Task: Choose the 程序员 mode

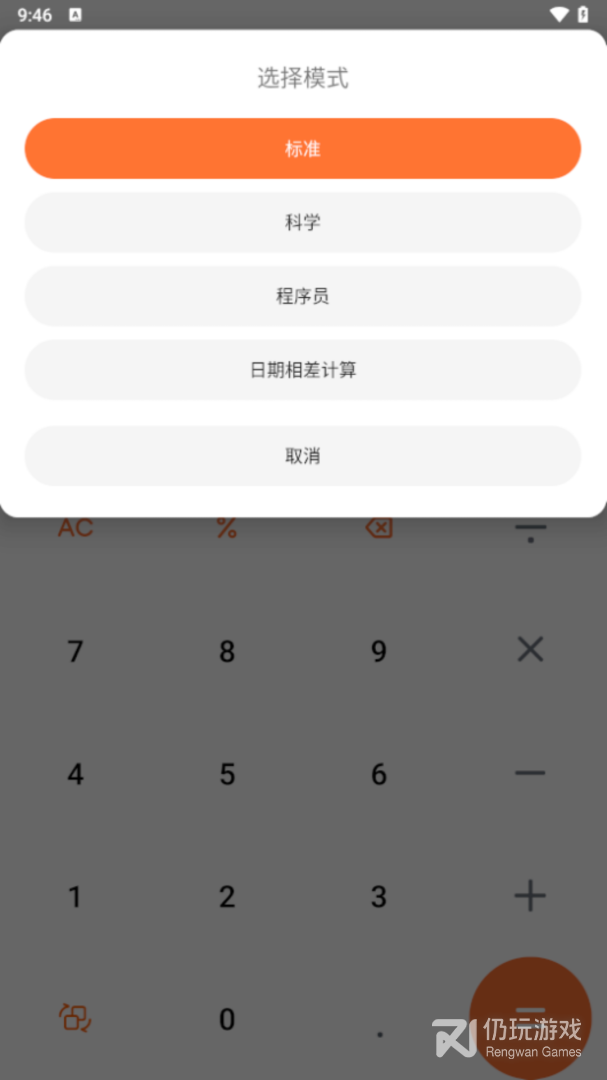Action: coord(302,296)
